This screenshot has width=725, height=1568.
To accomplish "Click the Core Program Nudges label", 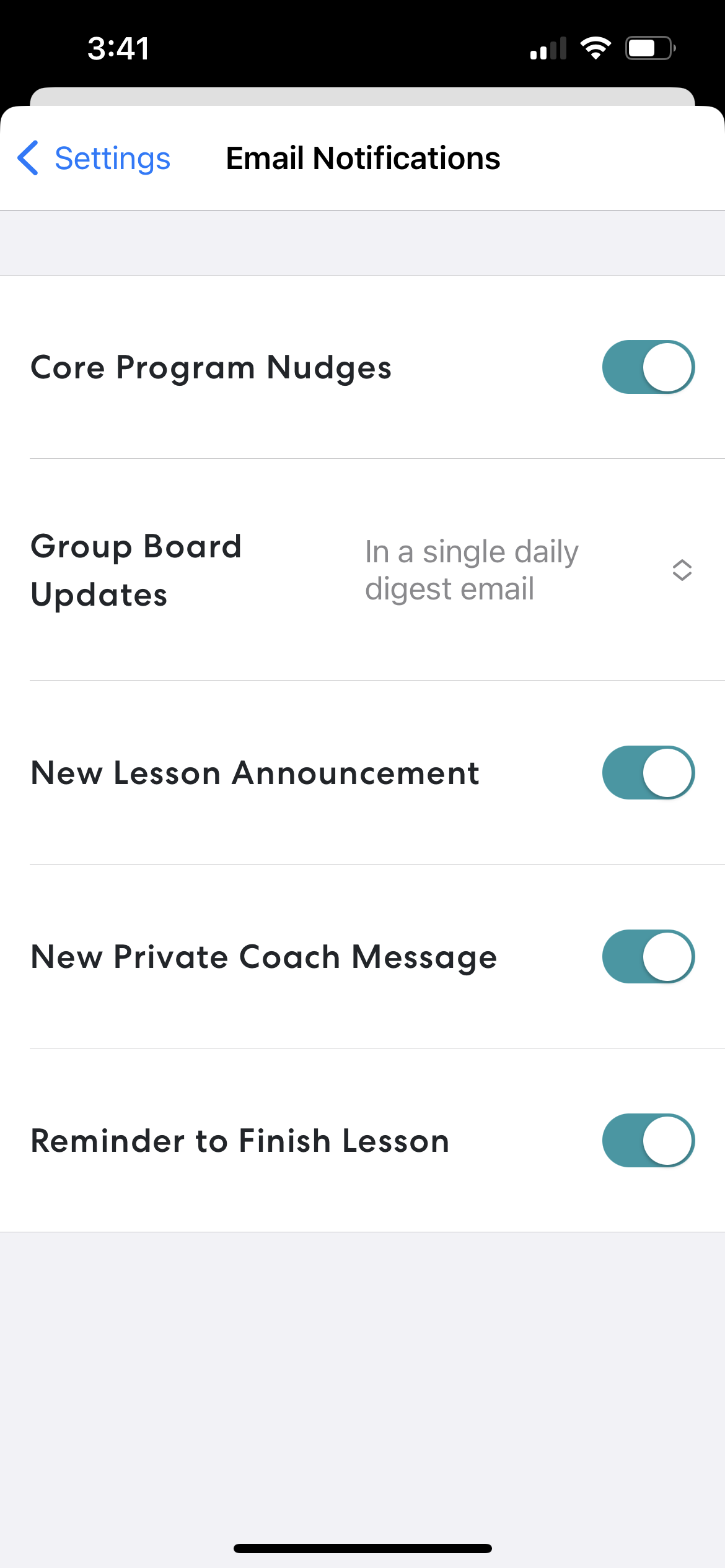I will (211, 367).
